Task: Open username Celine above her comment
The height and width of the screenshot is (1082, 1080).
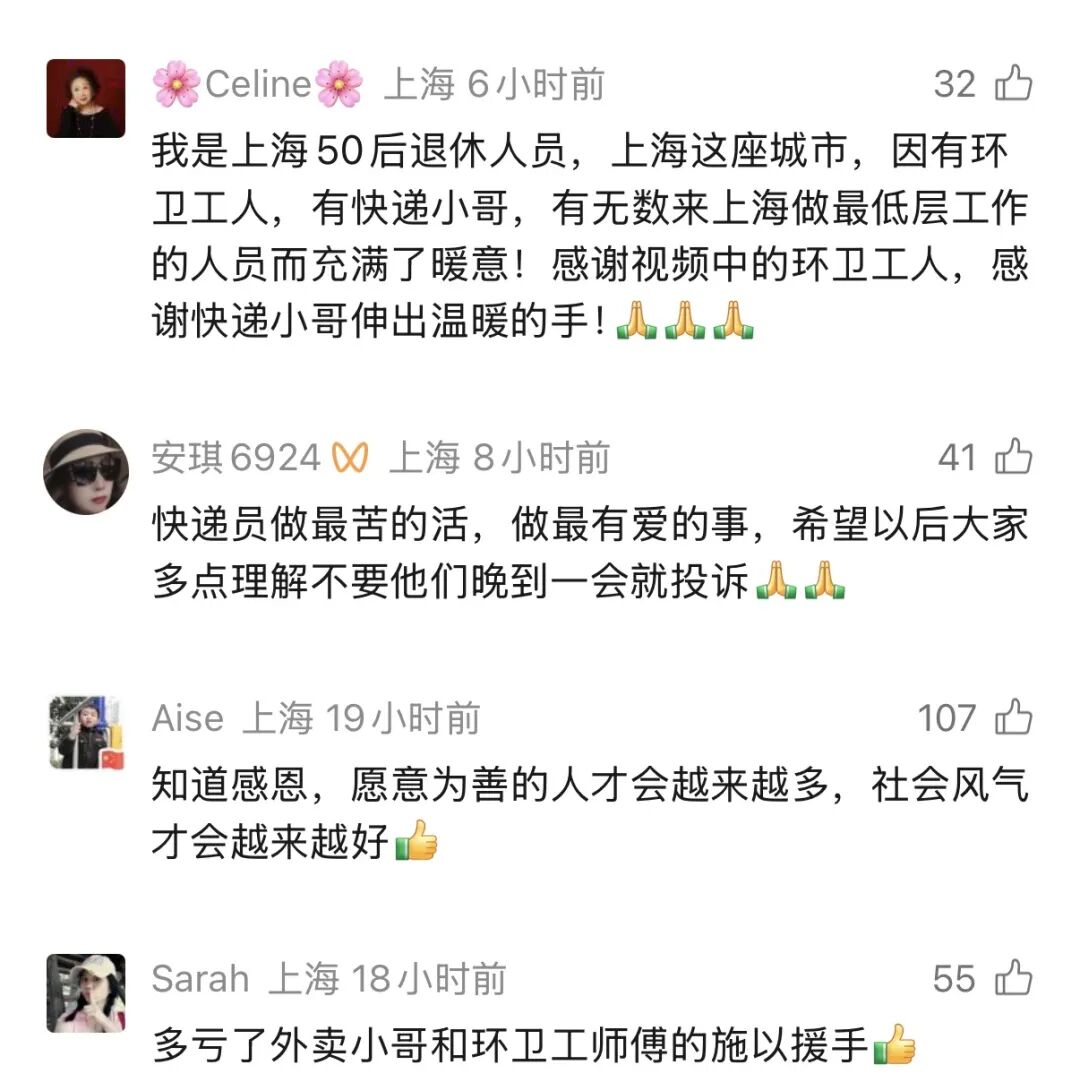Action: coord(257,85)
